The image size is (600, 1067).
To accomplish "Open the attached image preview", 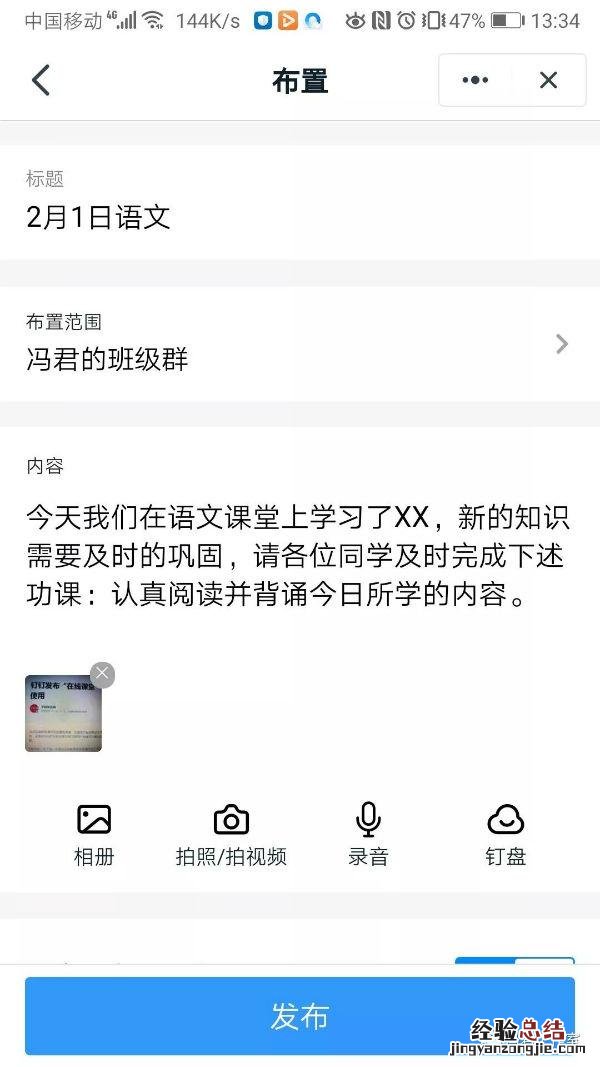I will pyautogui.click(x=62, y=716).
